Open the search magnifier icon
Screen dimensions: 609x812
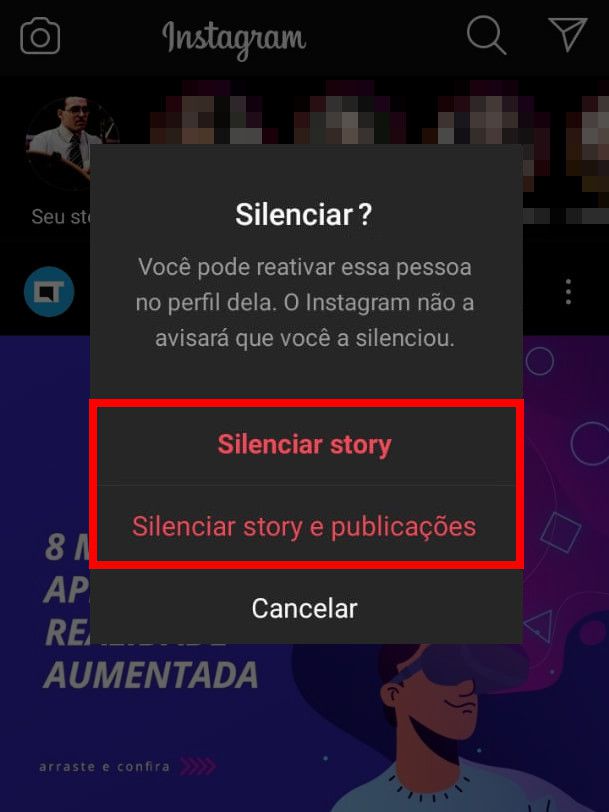tap(486, 37)
